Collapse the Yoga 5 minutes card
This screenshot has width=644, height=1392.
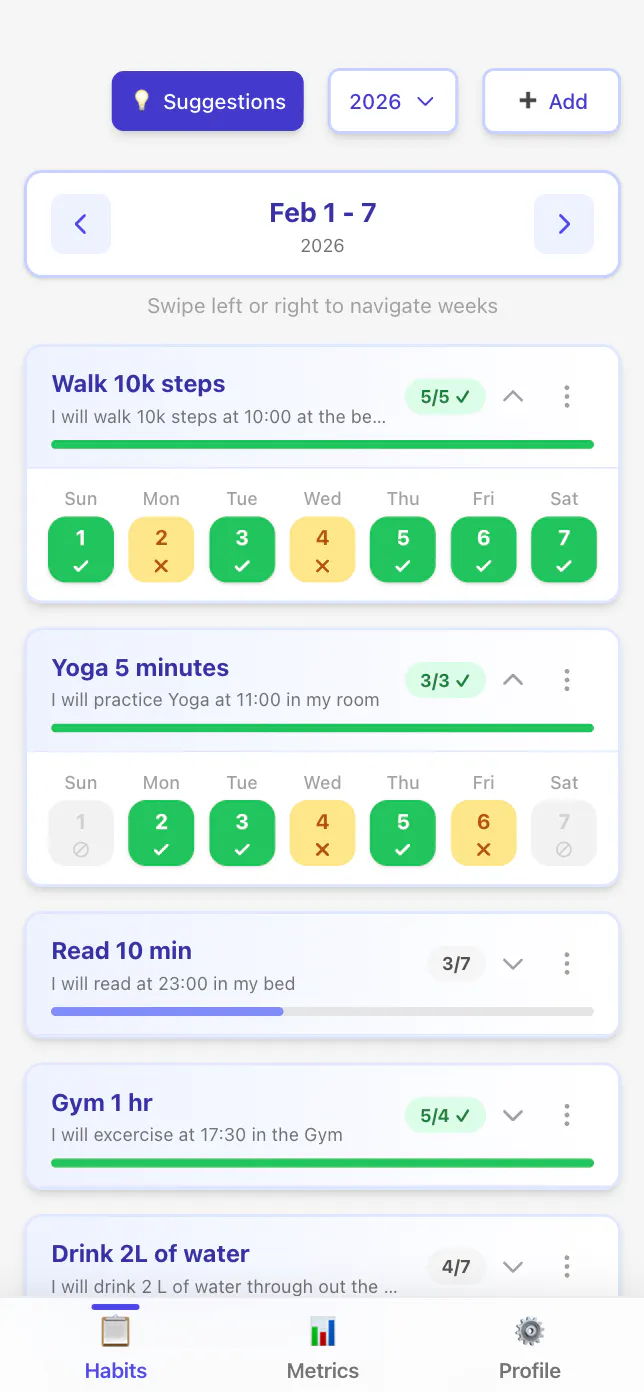click(x=513, y=681)
